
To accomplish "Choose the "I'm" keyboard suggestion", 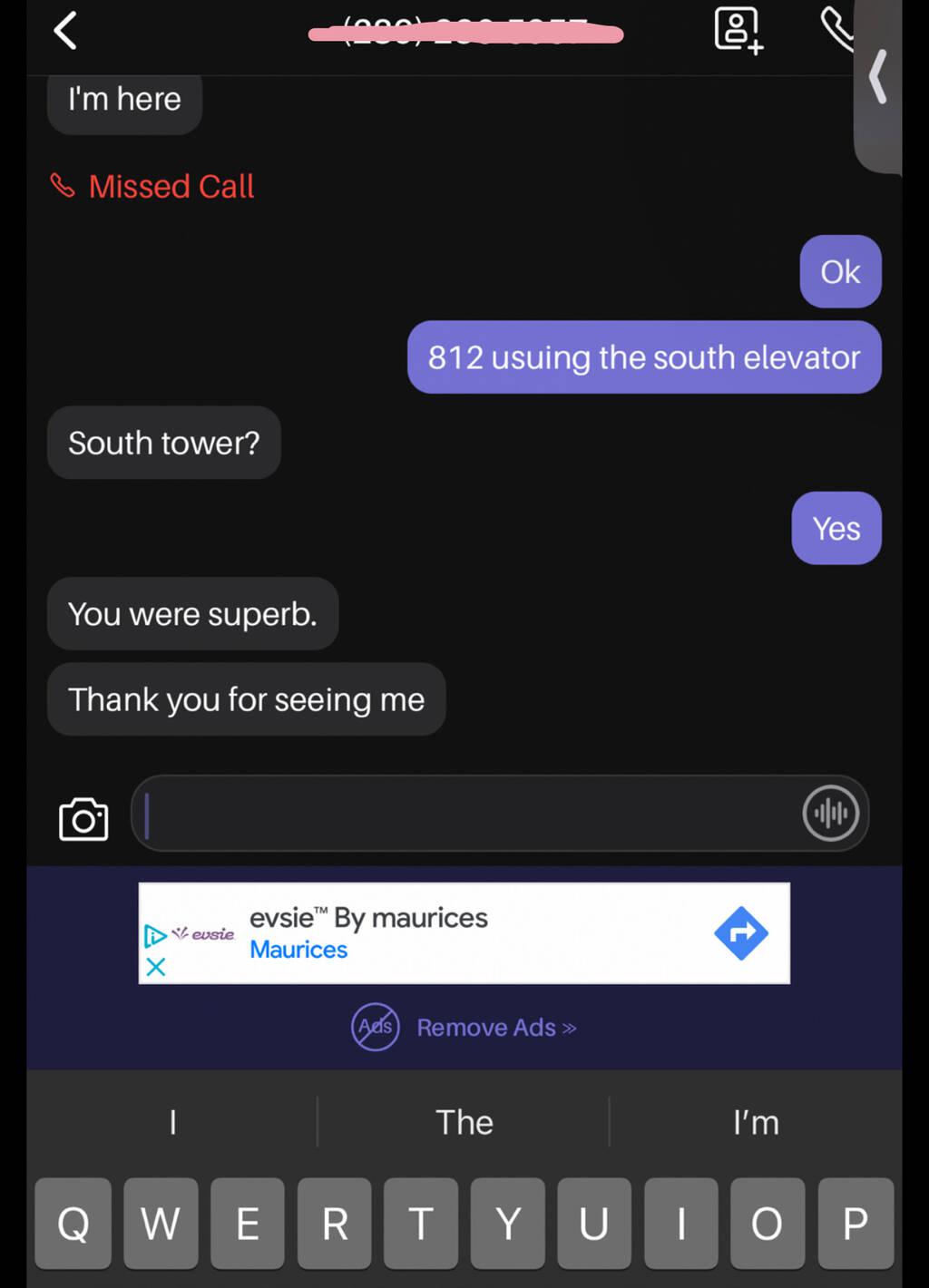I will click(755, 1123).
